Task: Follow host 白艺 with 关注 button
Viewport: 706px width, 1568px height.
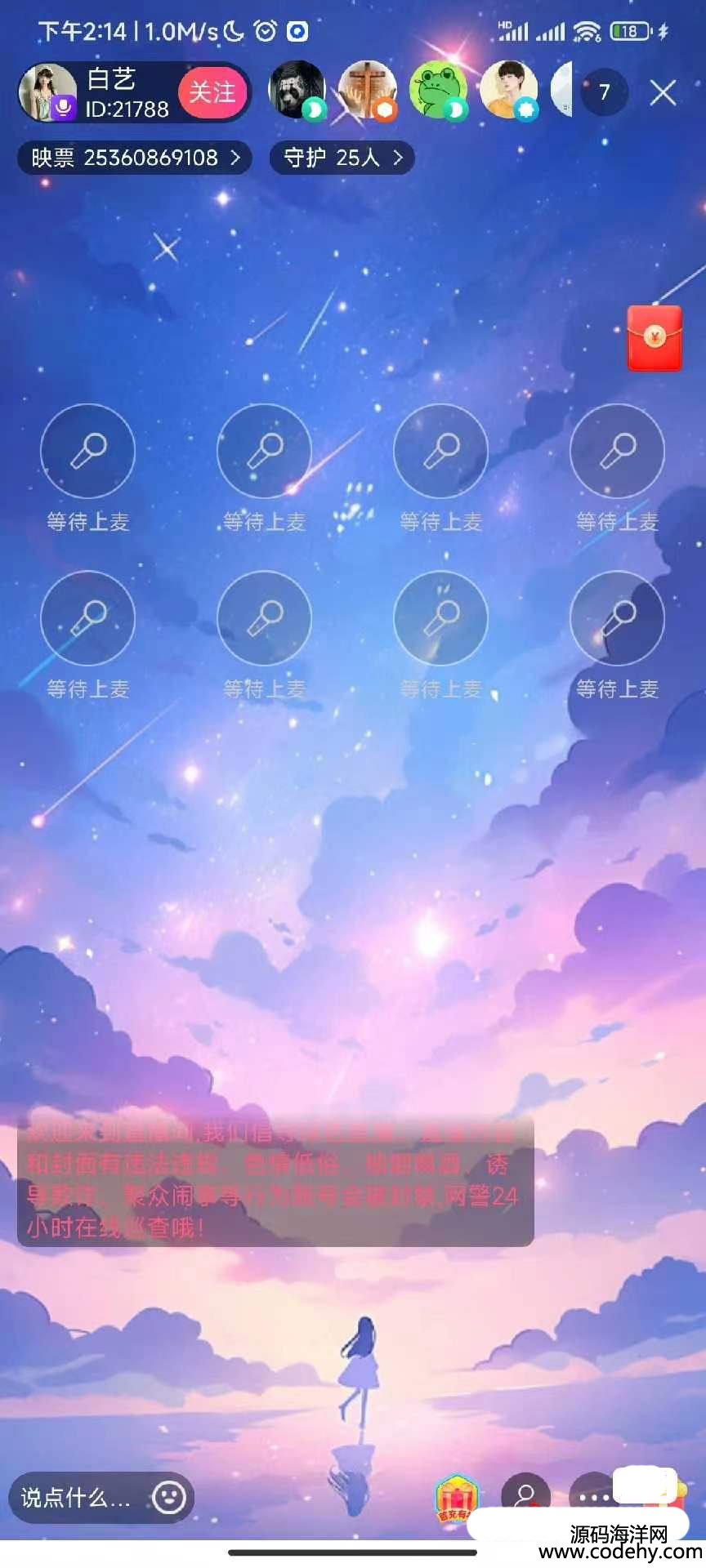Action: coord(212,92)
